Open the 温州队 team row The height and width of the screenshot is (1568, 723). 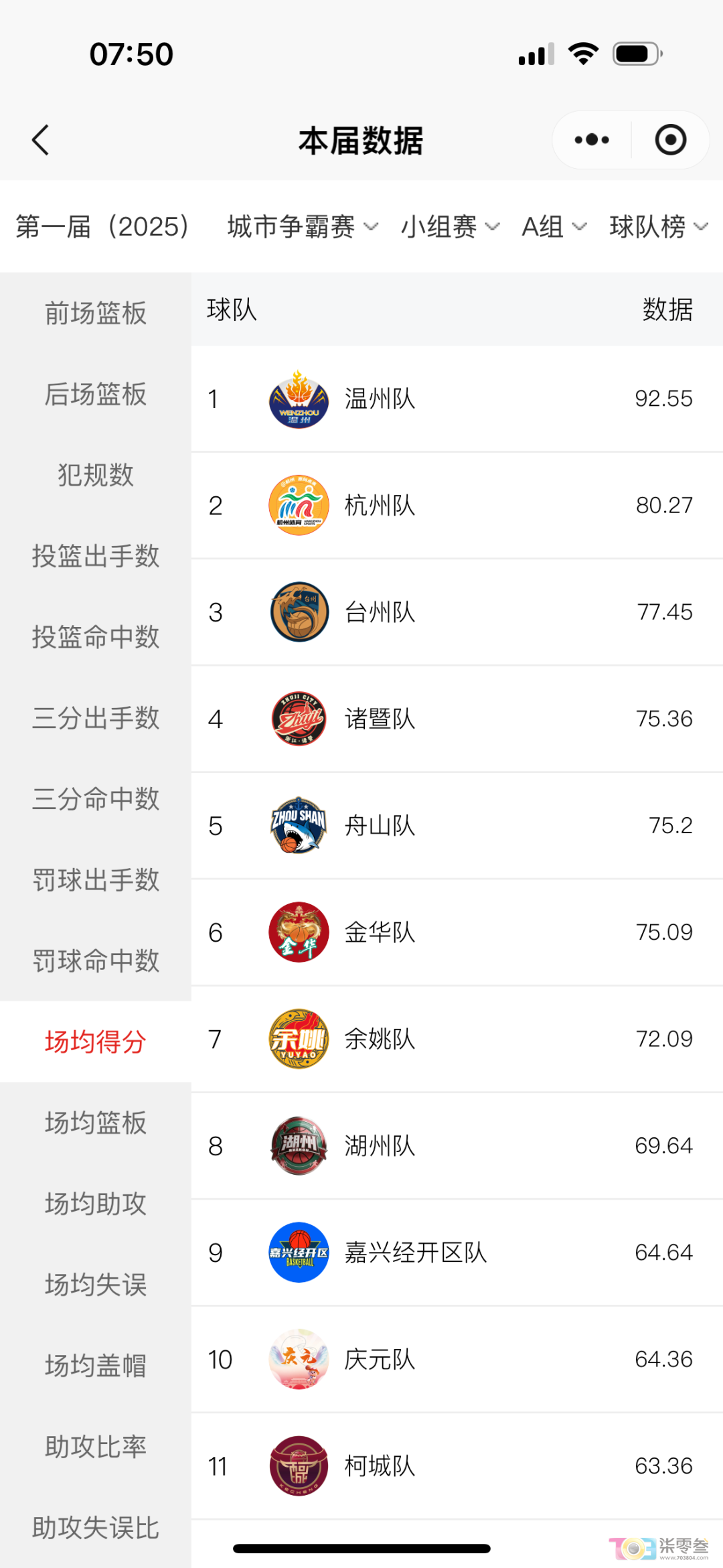pyautogui.click(x=457, y=399)
